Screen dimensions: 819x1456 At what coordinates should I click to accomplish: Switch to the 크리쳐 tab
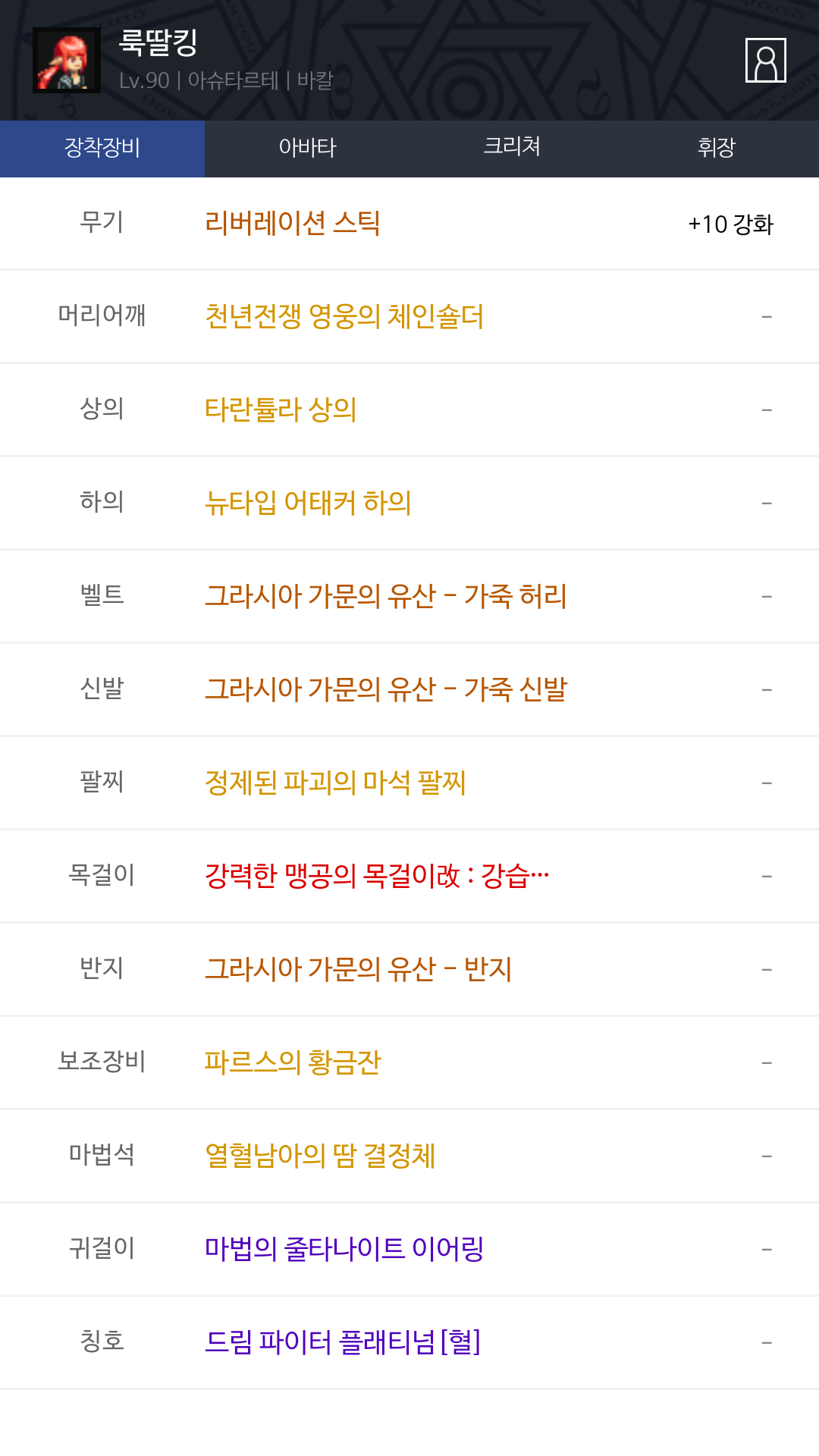[512, 148]
